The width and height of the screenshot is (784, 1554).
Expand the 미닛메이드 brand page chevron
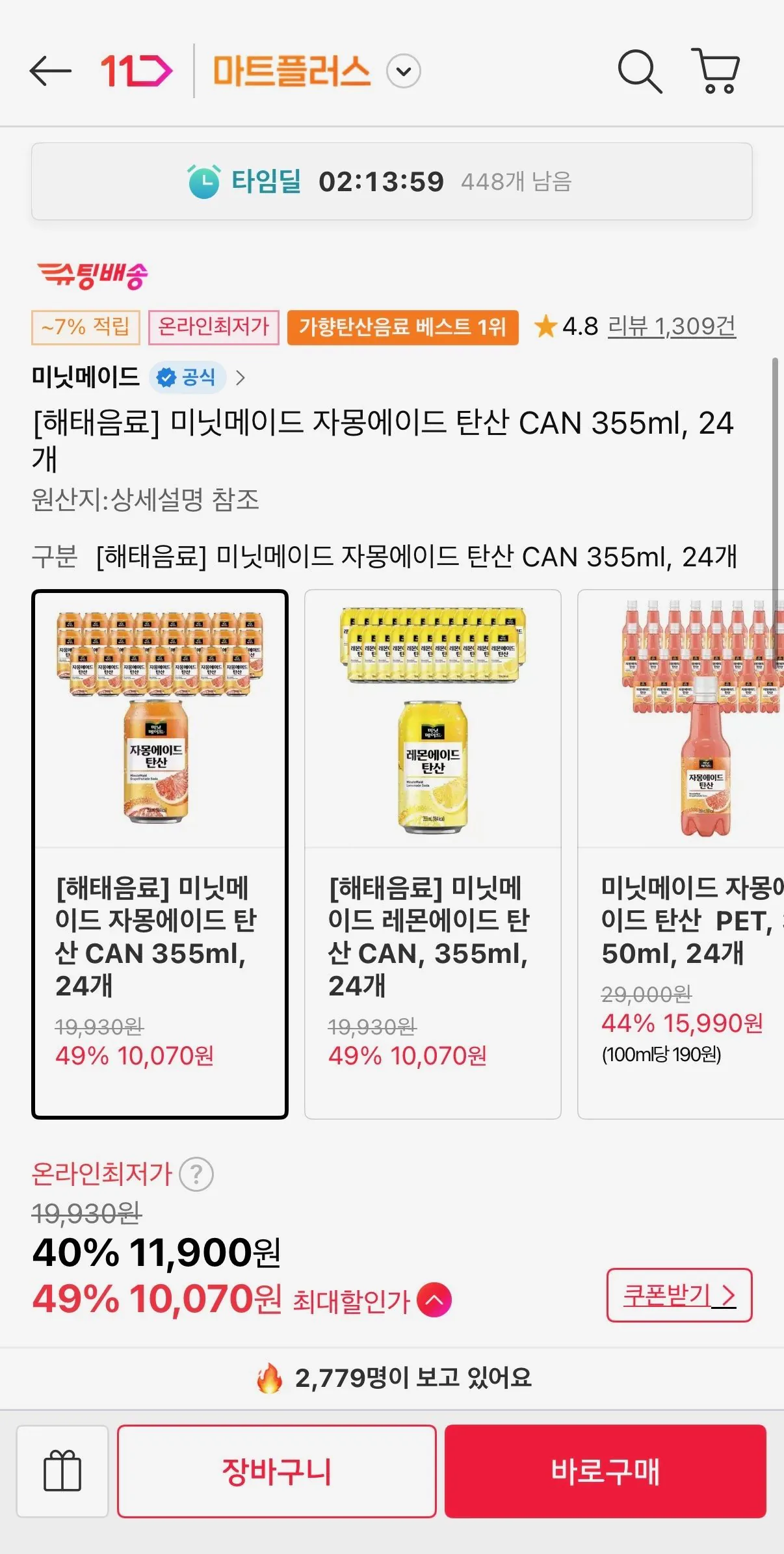click(242, 377)
